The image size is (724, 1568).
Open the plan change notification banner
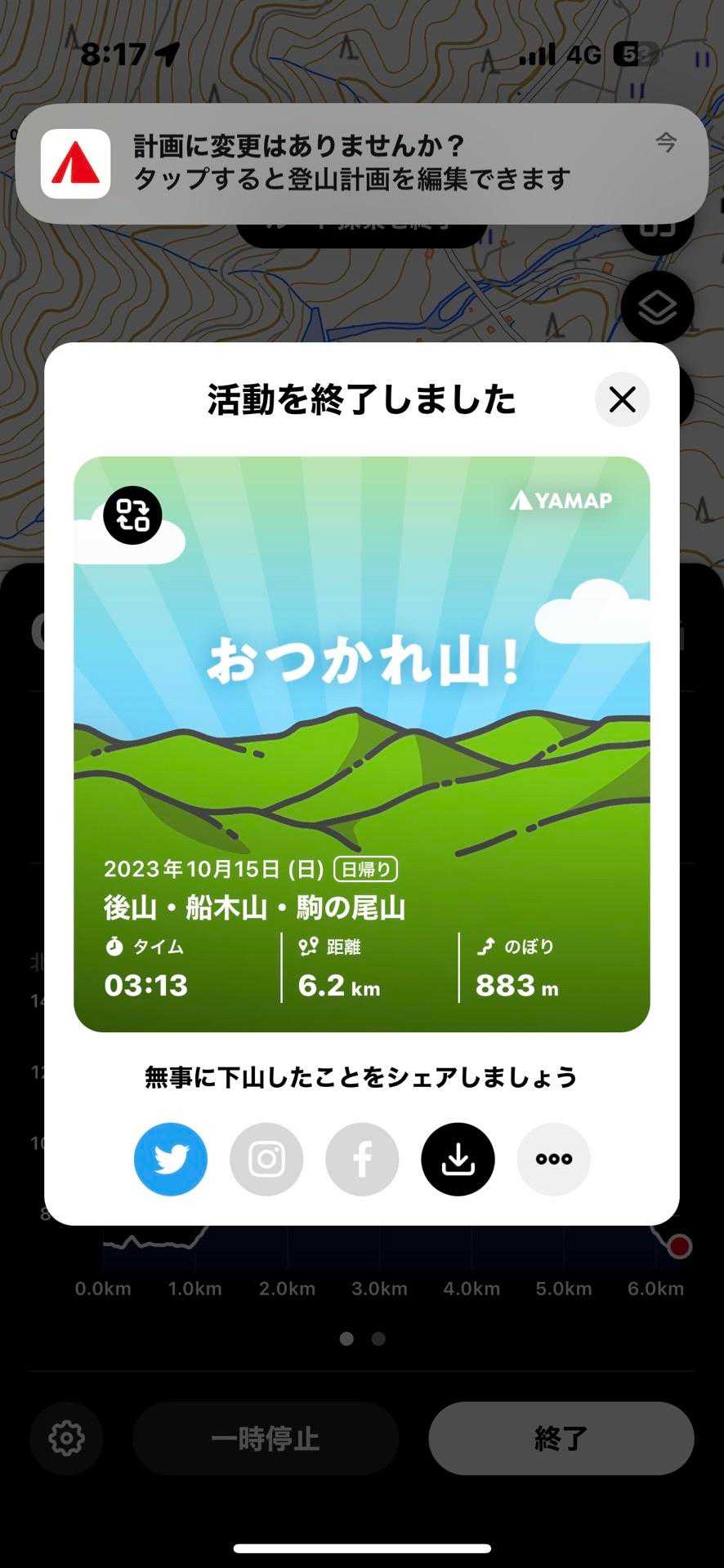pyautogui.click(x=361, y=163)
